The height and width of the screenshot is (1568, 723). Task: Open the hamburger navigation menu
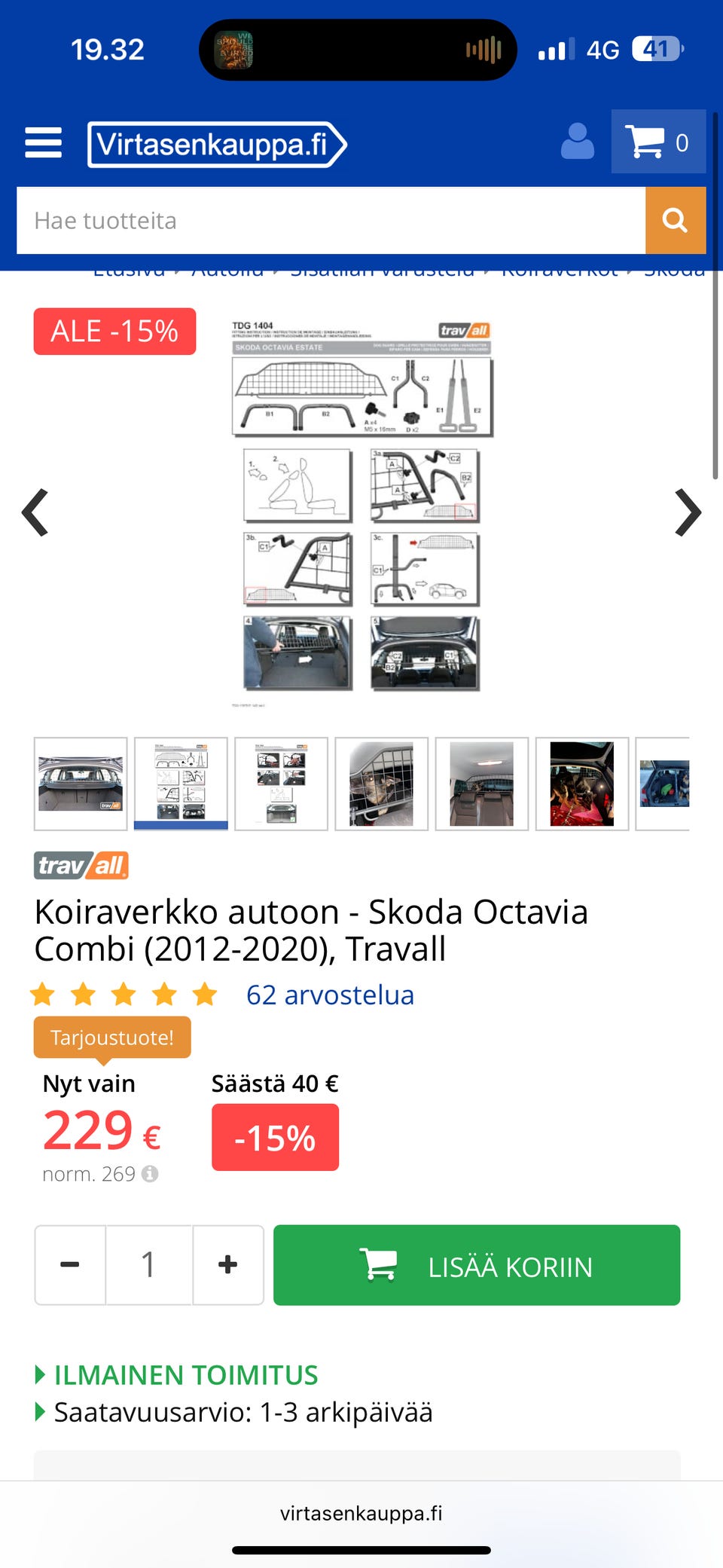(43, 142)
